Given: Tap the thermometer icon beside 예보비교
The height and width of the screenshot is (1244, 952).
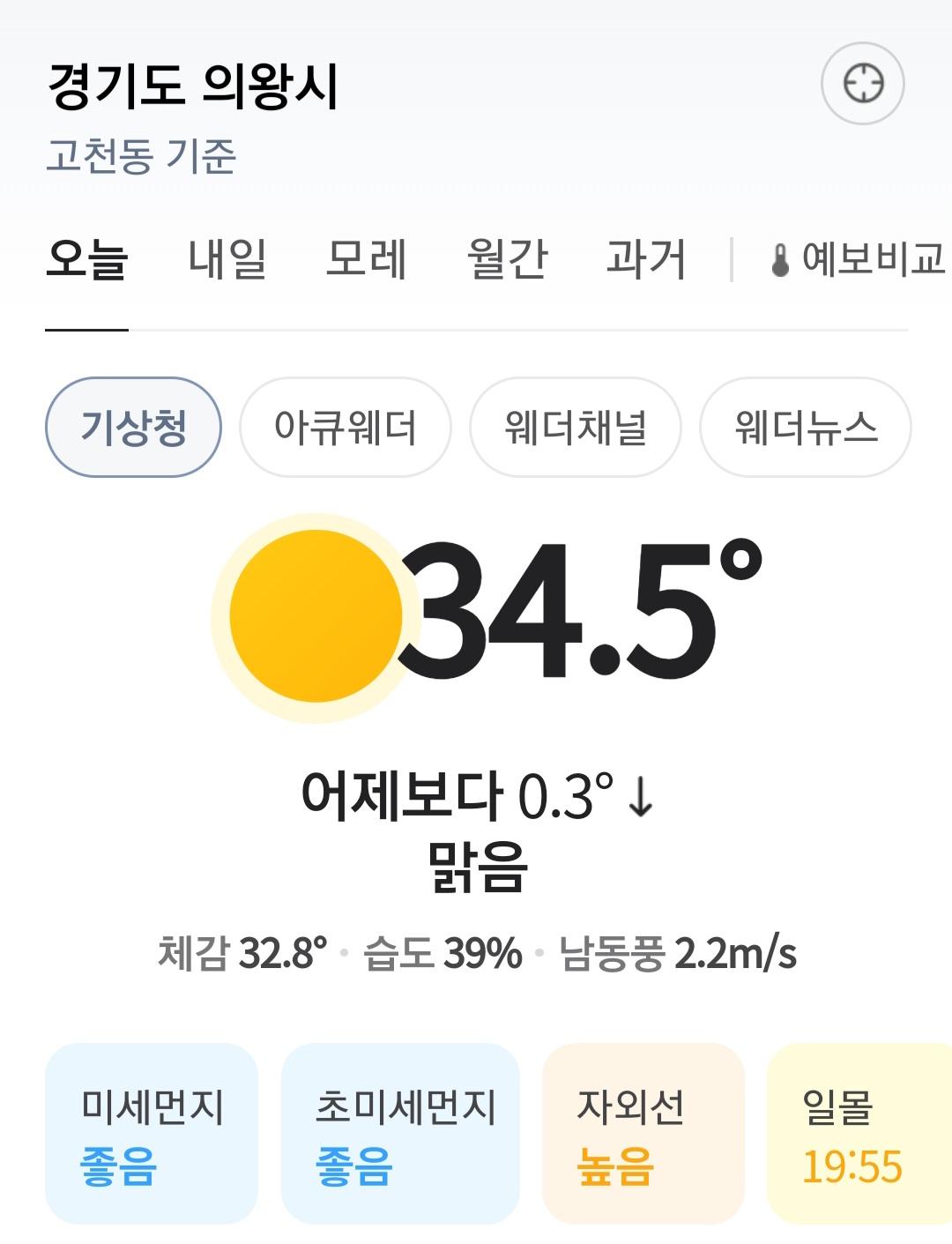Looking at the screenshot, I should (779, 260).
